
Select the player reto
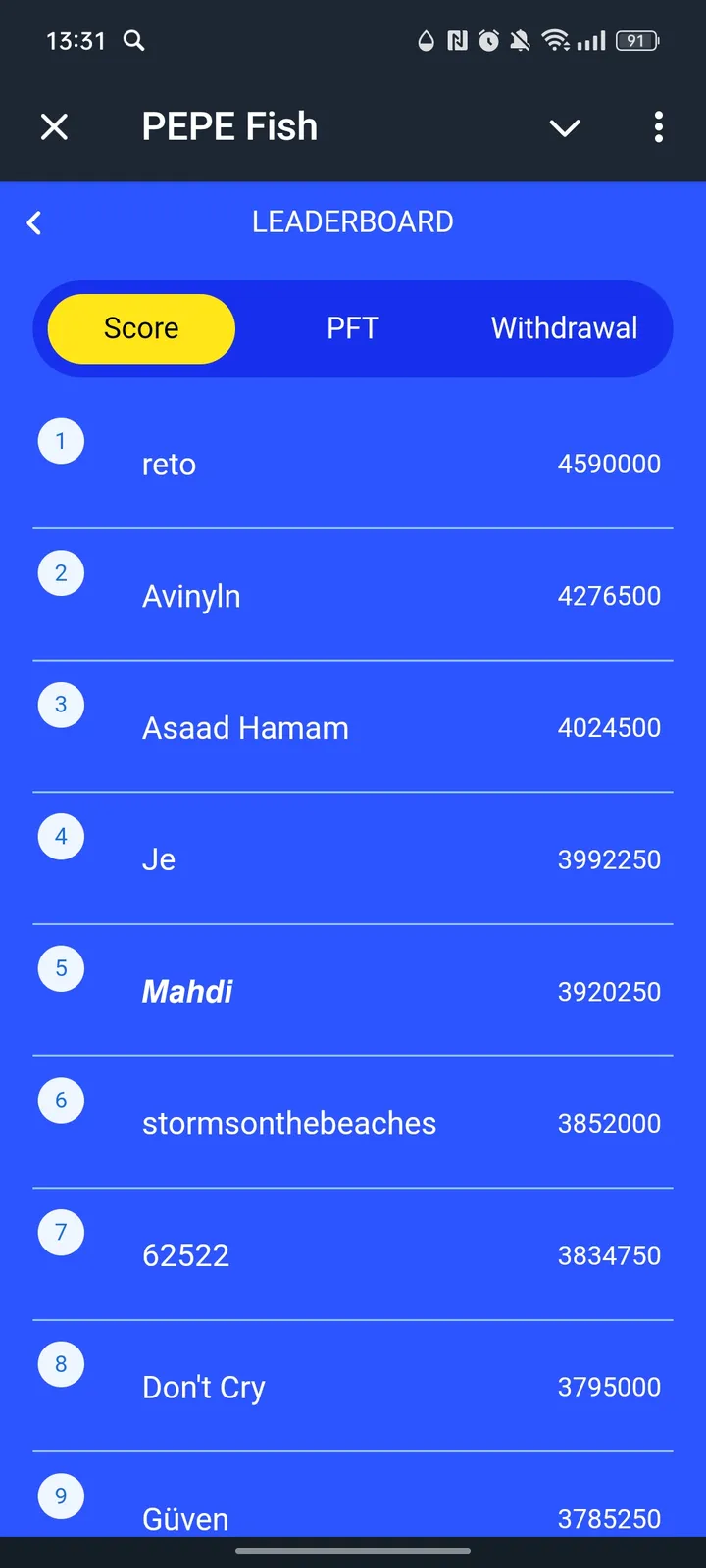point(168,464)
